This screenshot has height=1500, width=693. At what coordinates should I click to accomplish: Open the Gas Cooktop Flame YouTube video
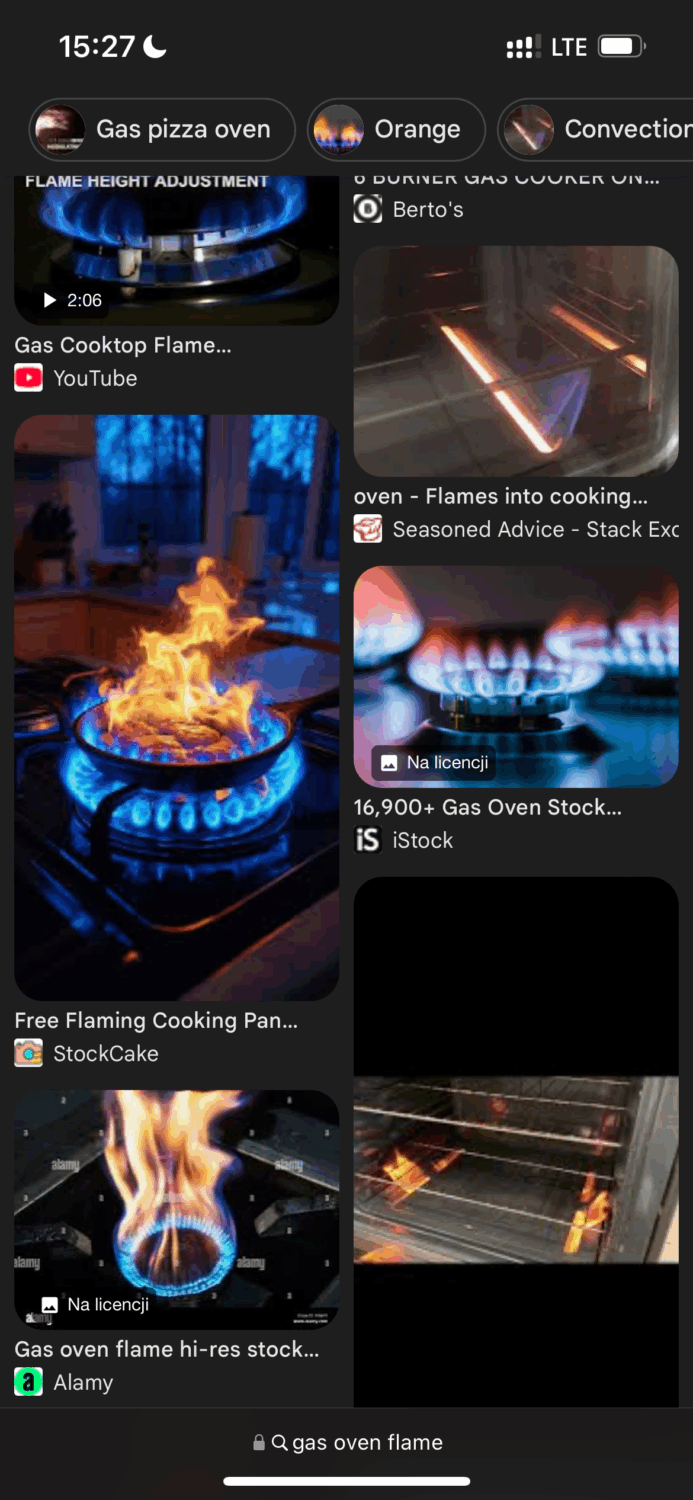pos(176,250)
